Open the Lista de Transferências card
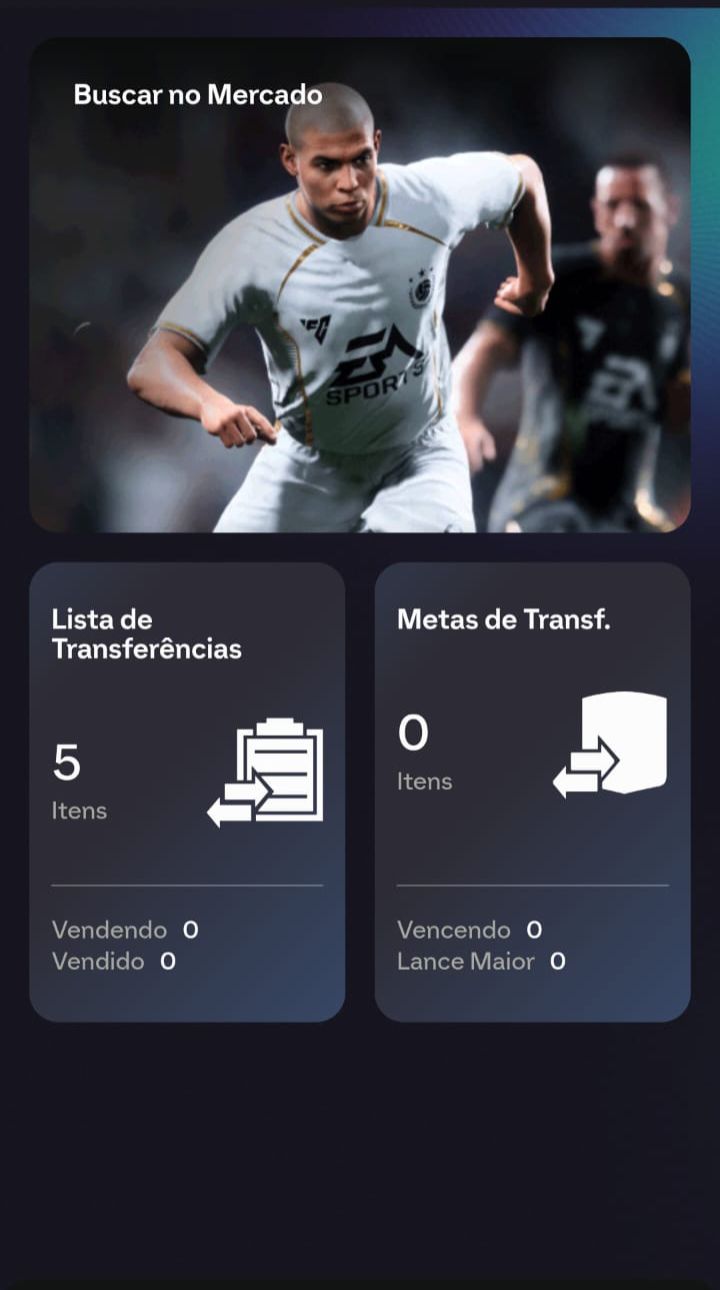 tap(187, 791)
